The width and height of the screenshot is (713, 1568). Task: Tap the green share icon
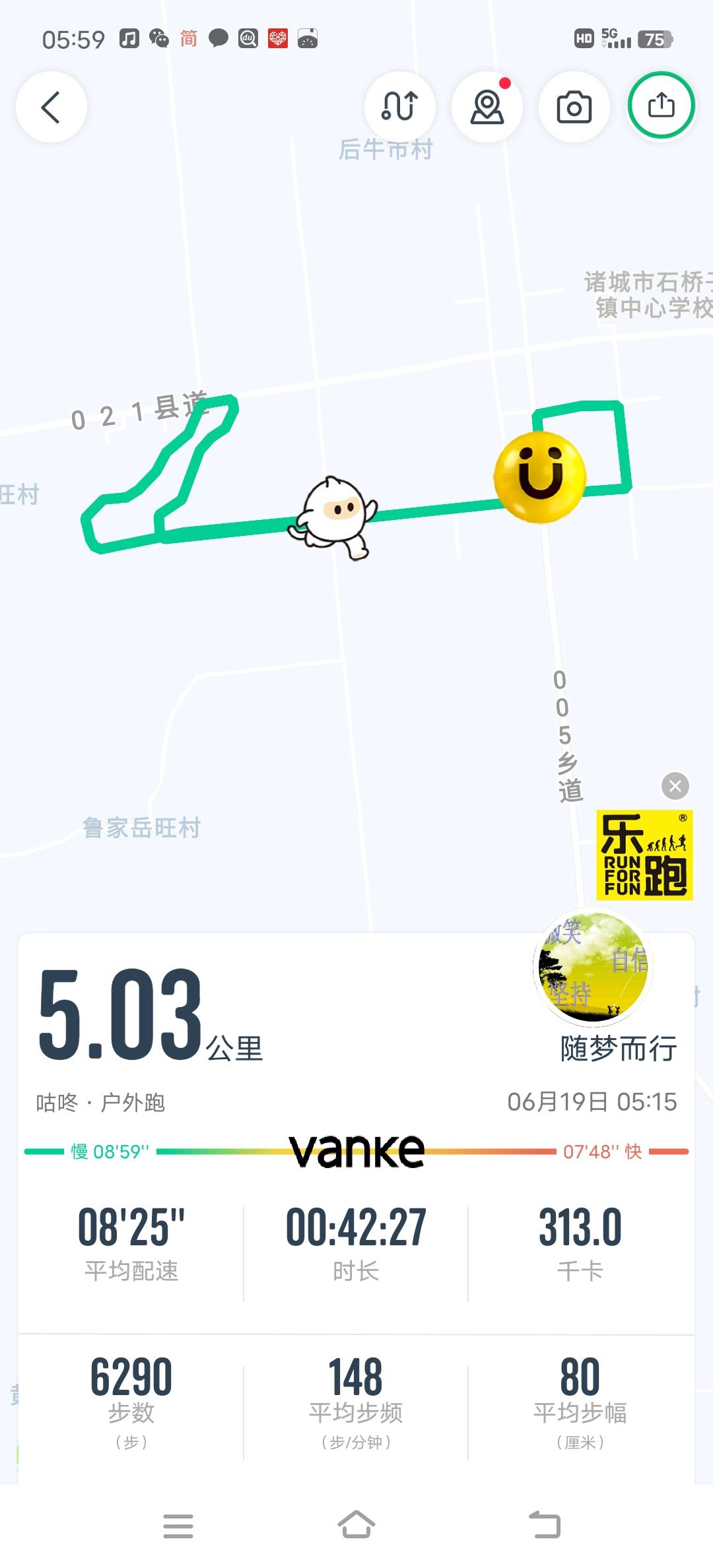(x=660, y=107)
